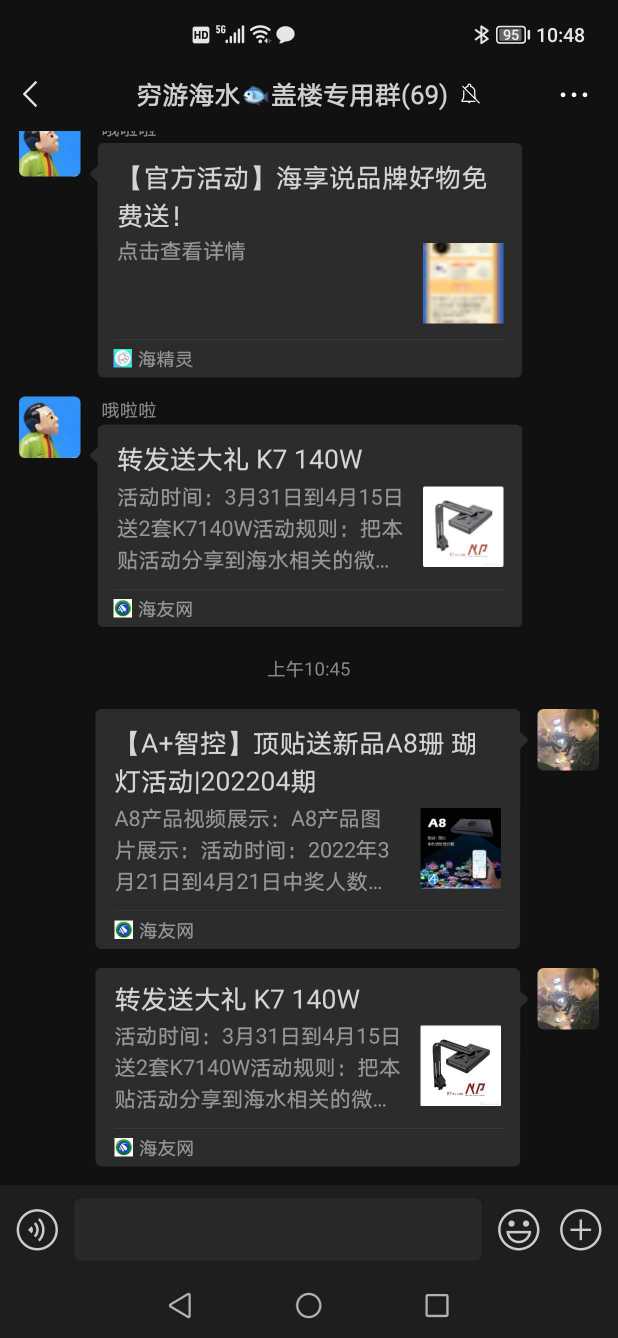Open the emoji sticker panel
Image resolution: width=618 pixels, height=1338 pixels.
(x=518, y=1229)
